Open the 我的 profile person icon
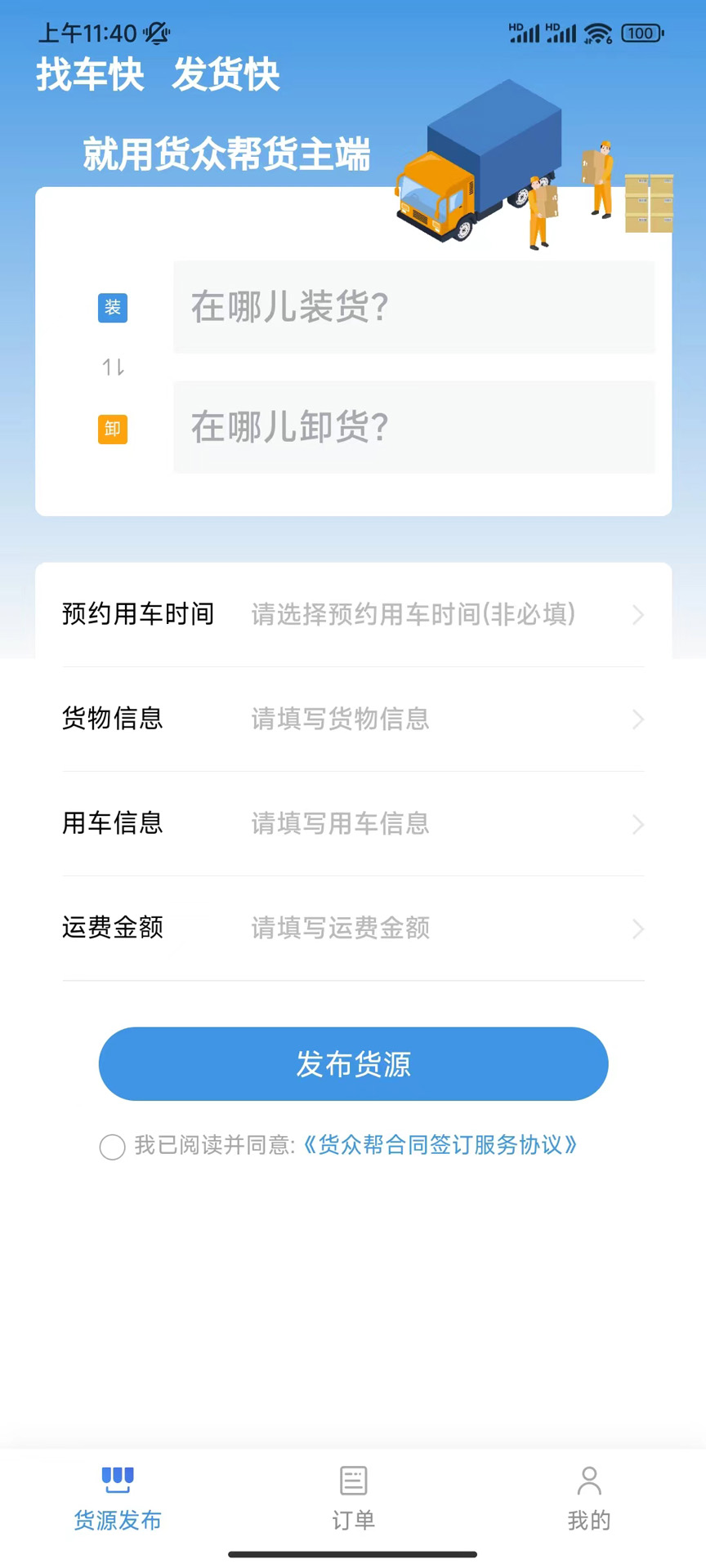Image resolution: width=706 pixels, height=1568 pixels. (x=588, y=1478)
